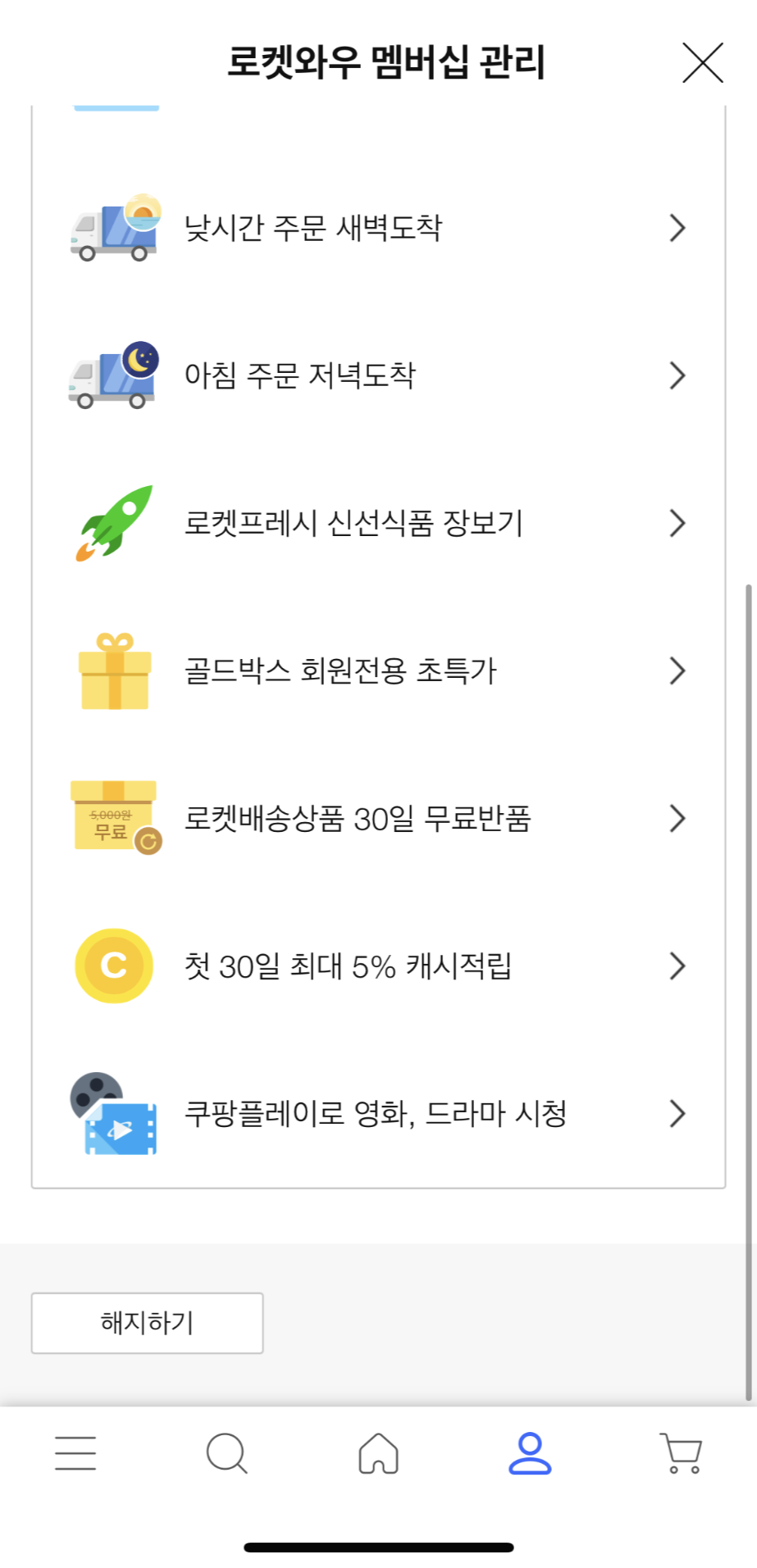
Task: Switch to the home tab
Action: pyautogui.click(x=378, y=1453)
